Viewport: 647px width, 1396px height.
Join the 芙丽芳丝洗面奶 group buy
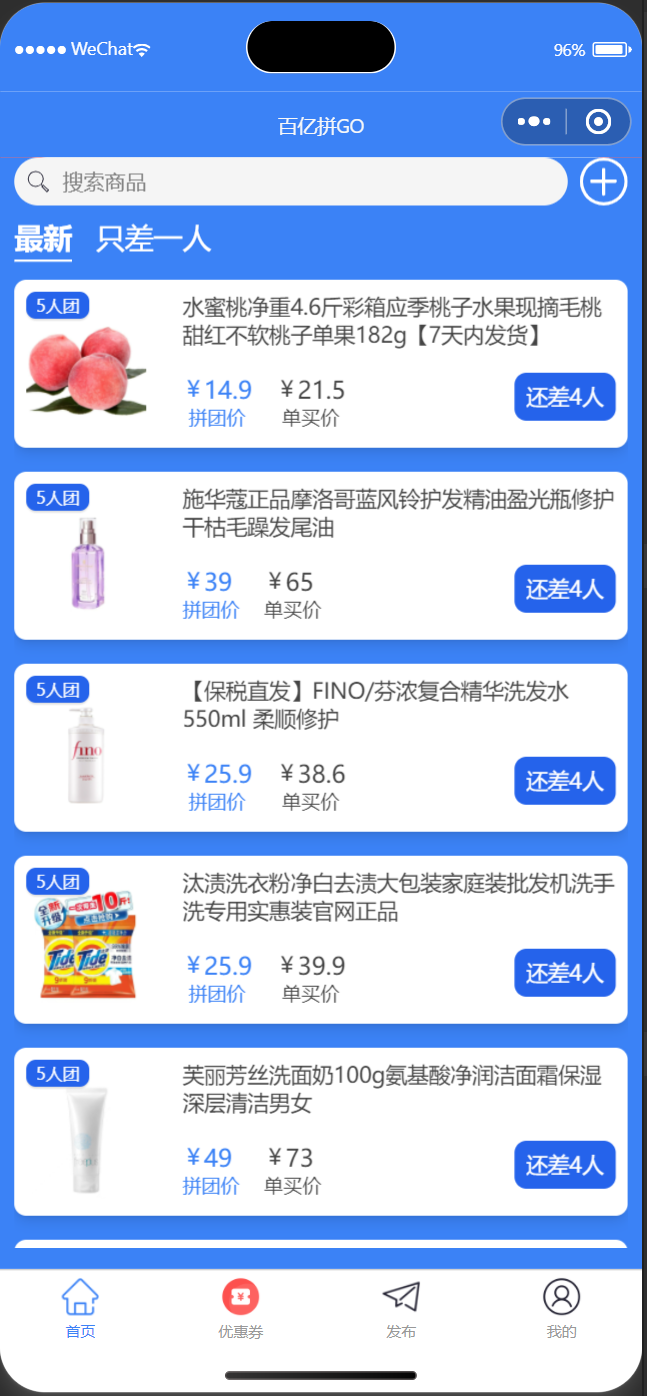(x=564, y=1165)
